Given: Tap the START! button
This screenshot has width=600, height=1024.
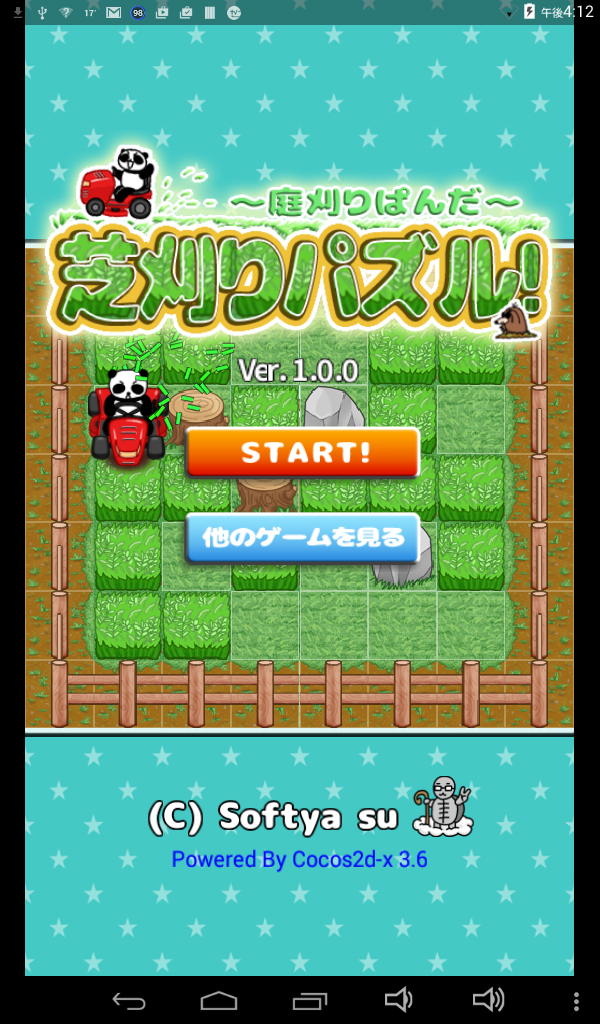Looking at the screenshot, I should click(x=302, y=453).
